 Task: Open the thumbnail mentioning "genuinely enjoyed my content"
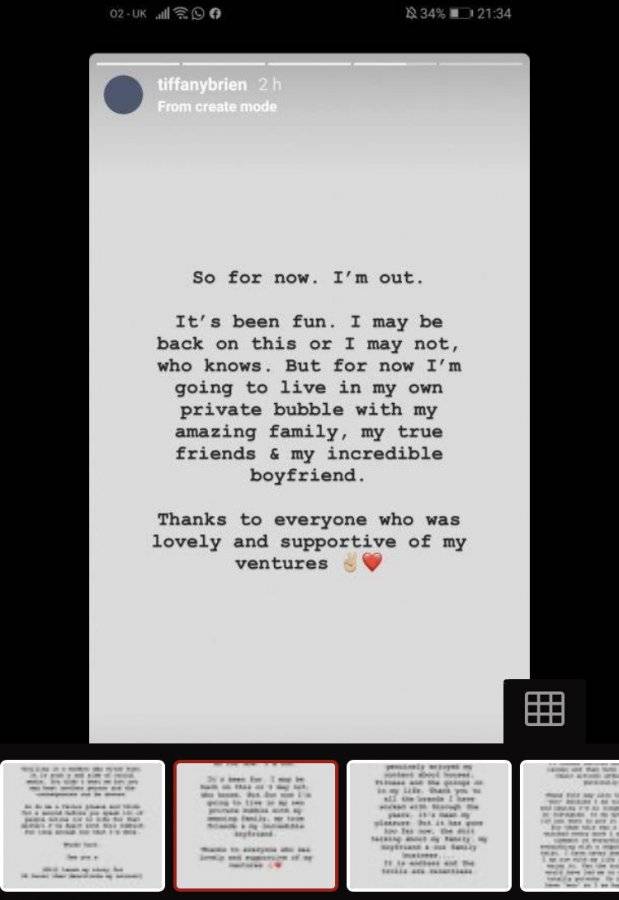pos(429,825)
